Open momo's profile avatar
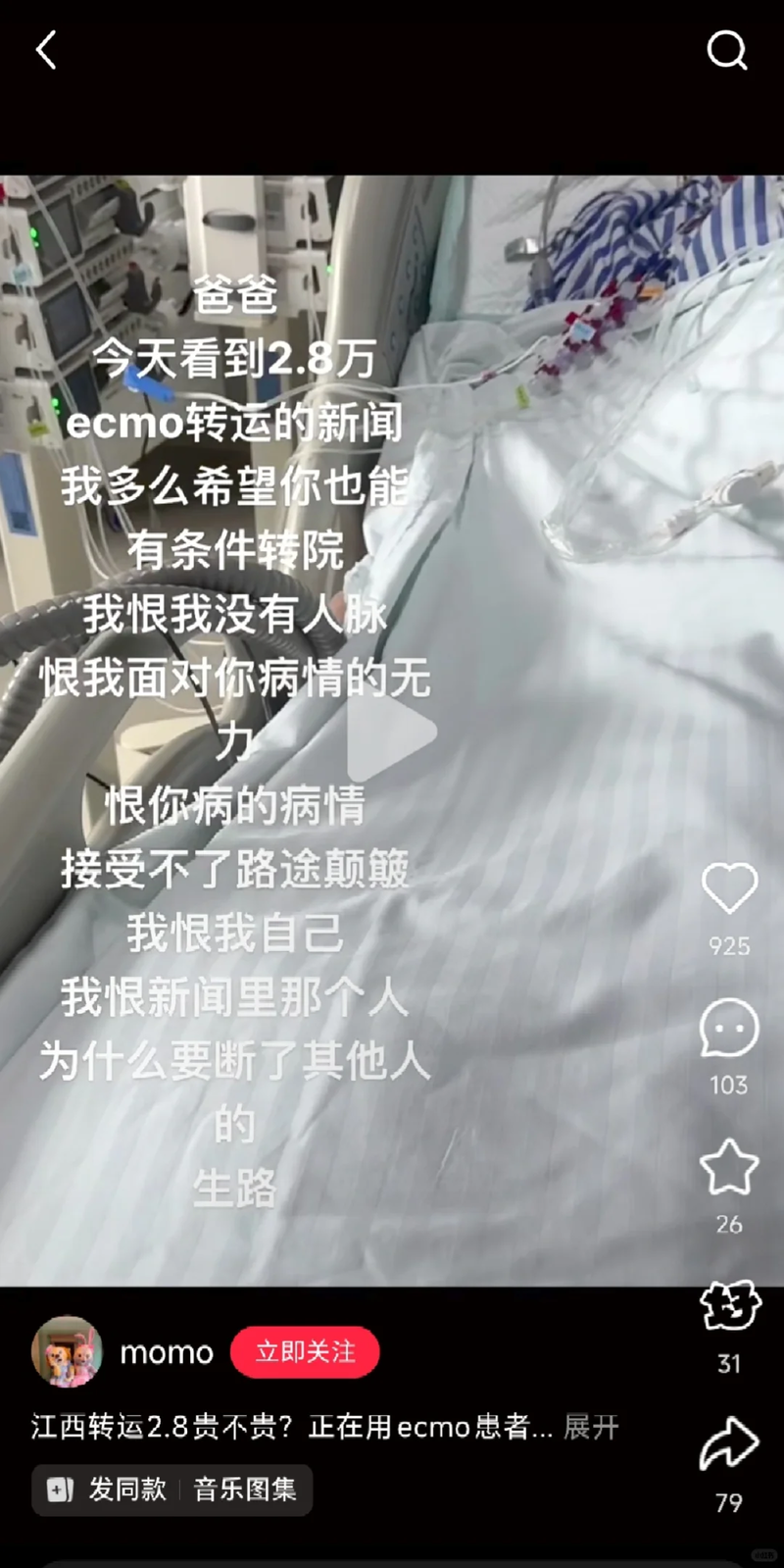The image size is (784, 1568). 67,1351
